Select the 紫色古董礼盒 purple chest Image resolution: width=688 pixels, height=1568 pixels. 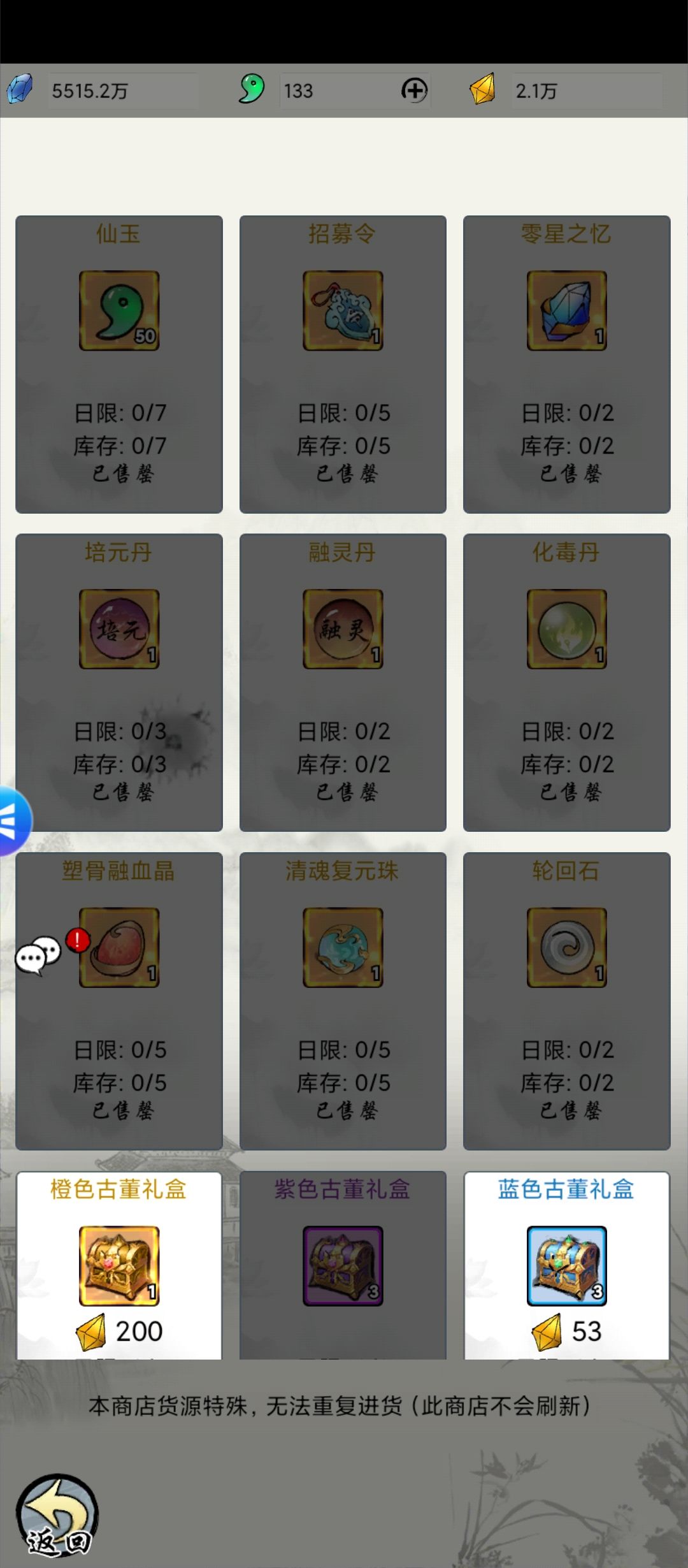(x=342, y=1265)
